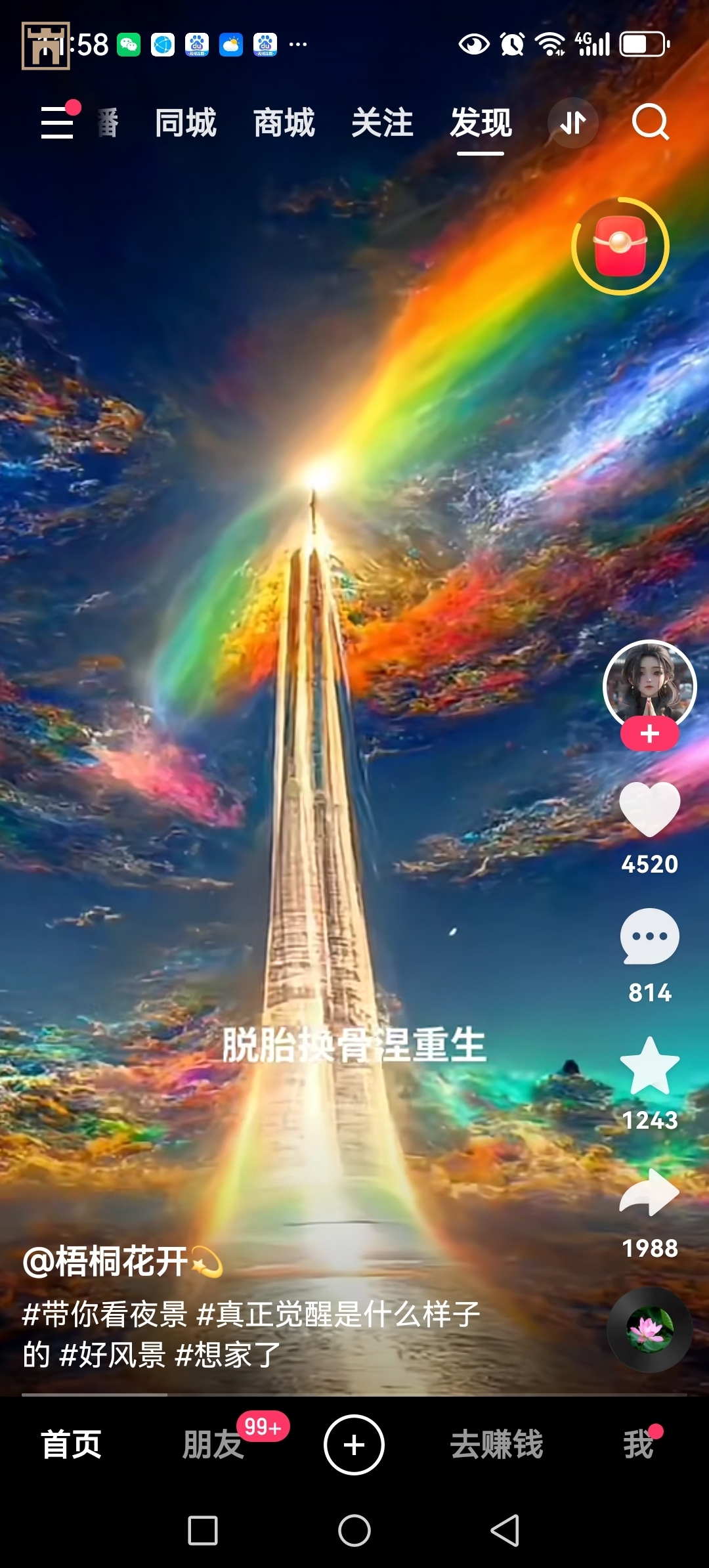
Task: Favorite the video with the star
Action: click(x=649, y=1066)
